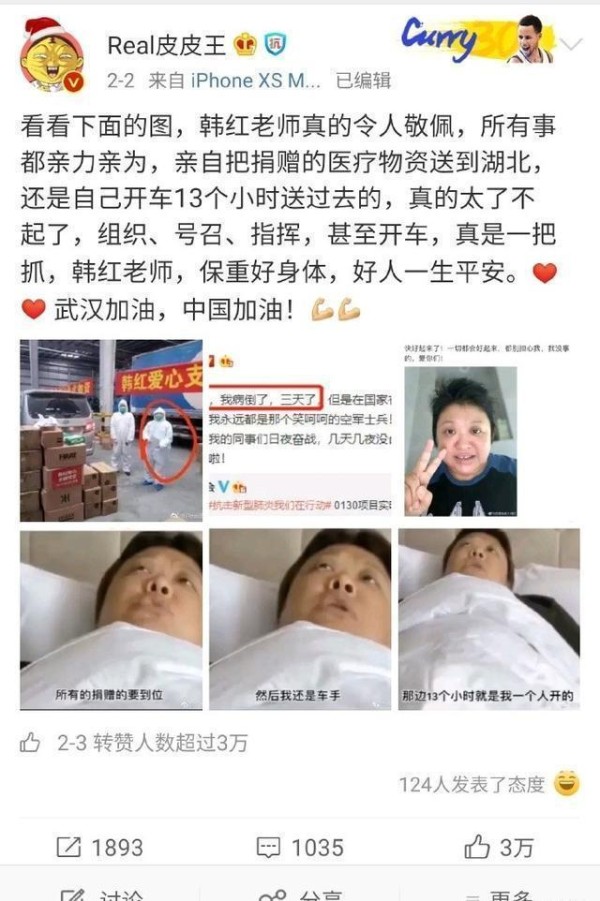Like this post with 3万 likes

pyautogui.click(x=499, y=847)
